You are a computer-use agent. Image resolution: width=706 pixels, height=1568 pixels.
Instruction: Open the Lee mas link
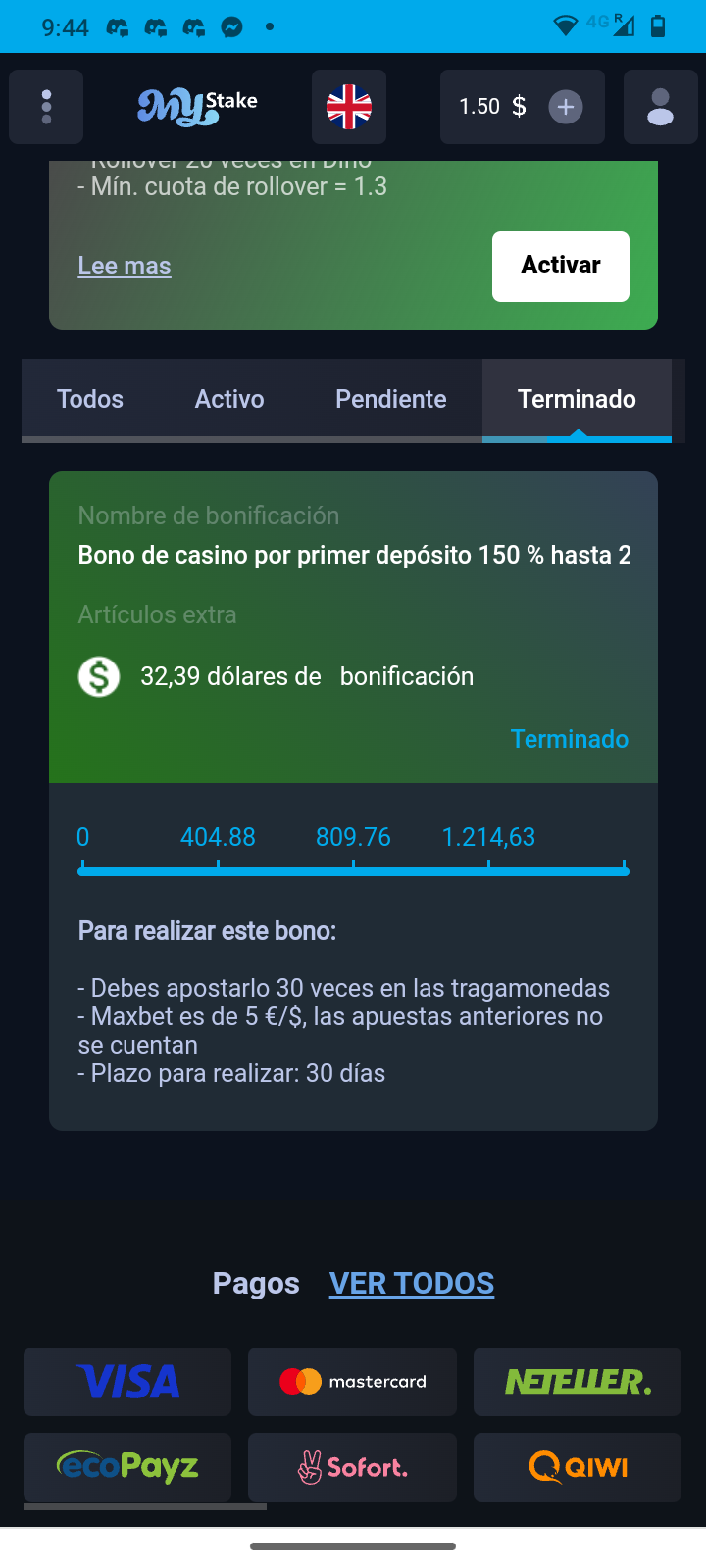point(124,266)
